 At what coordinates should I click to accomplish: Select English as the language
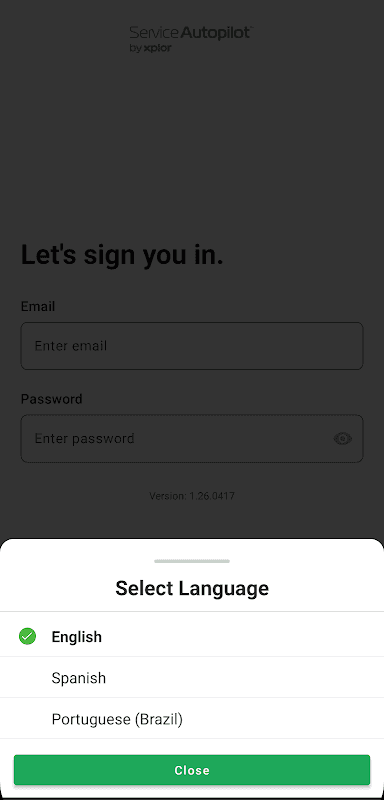tap(192, 636)
